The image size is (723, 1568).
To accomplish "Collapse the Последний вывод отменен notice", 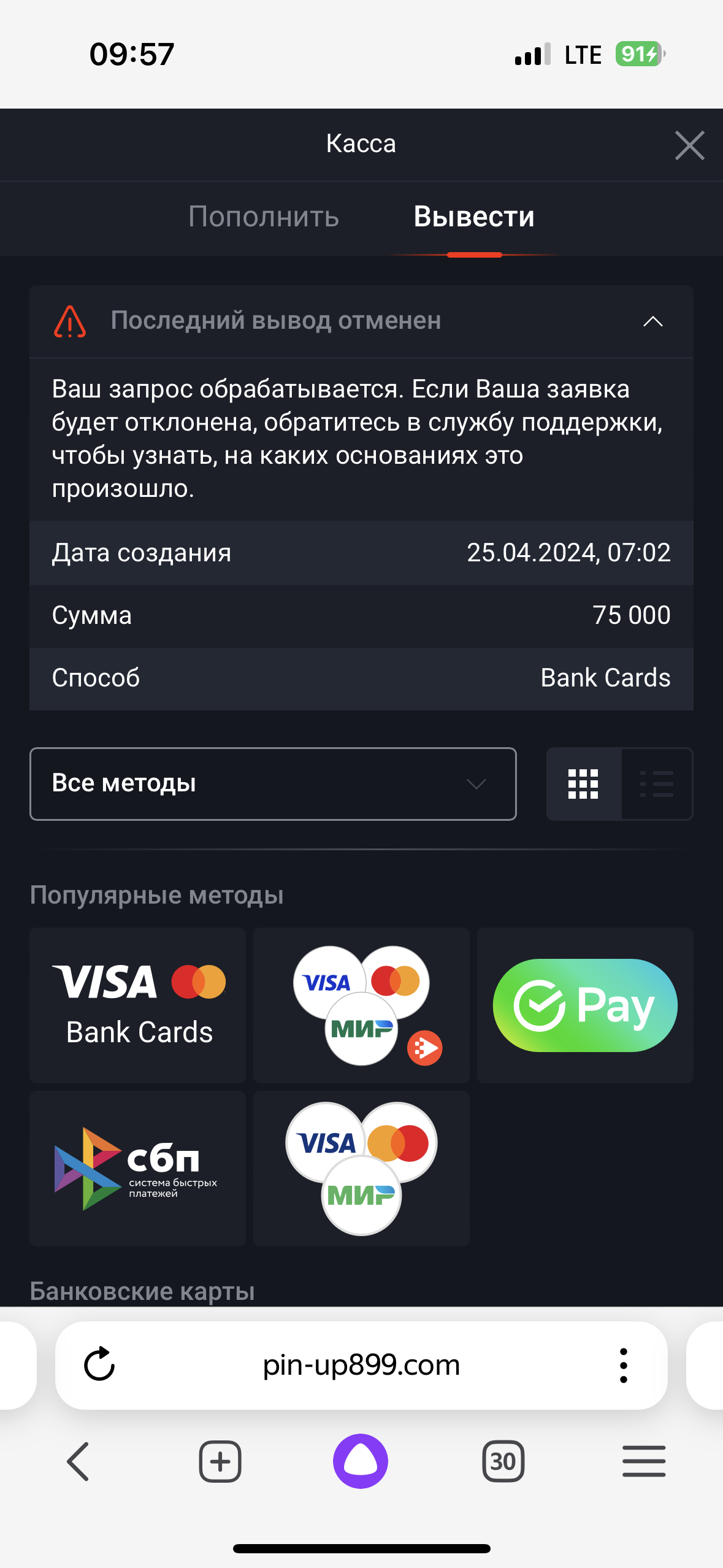I will click(652, 321).
